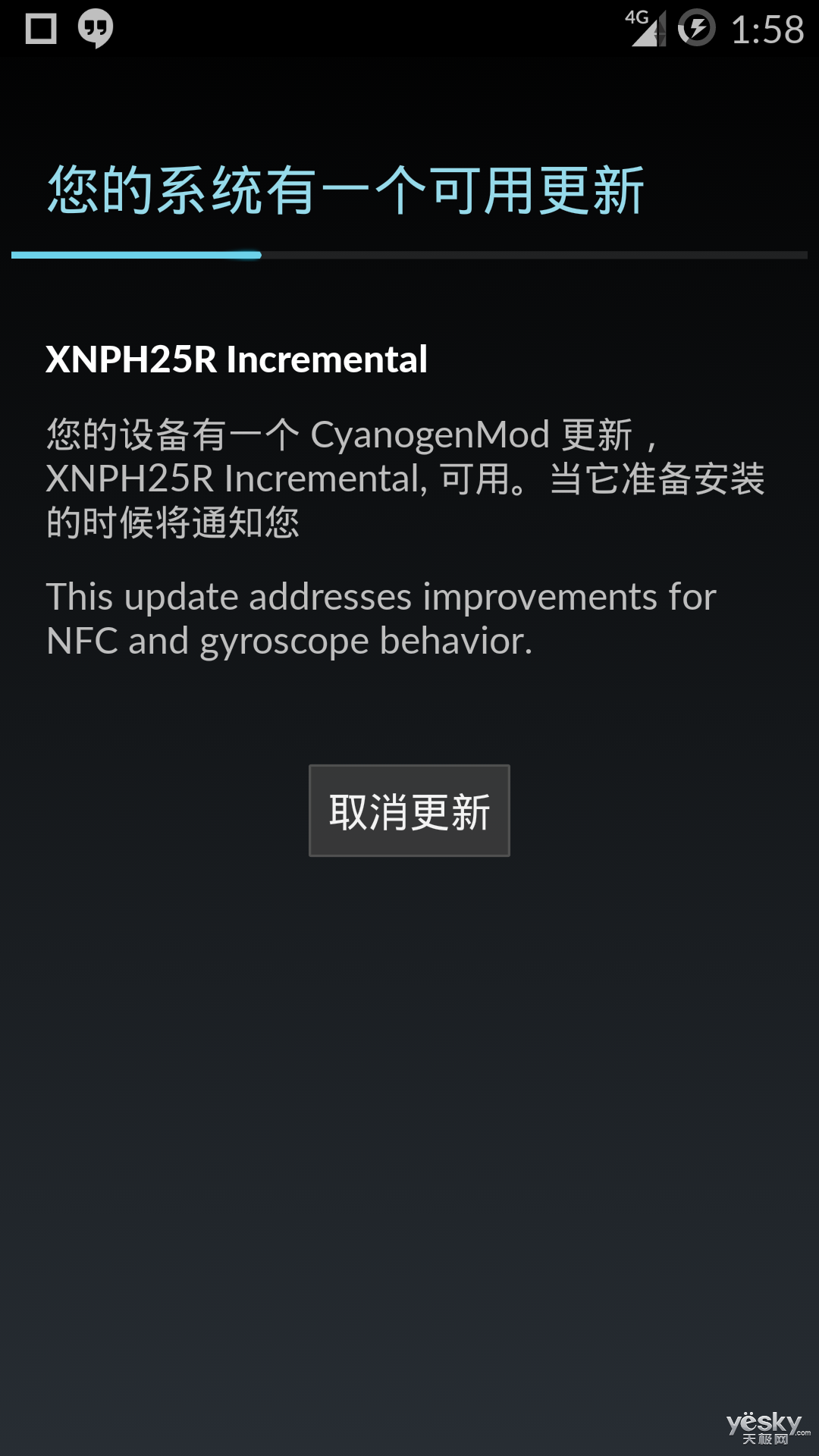819x1456 pixels.
Task: Tap the 取消更新 button to cancel update
Action: 409,811
